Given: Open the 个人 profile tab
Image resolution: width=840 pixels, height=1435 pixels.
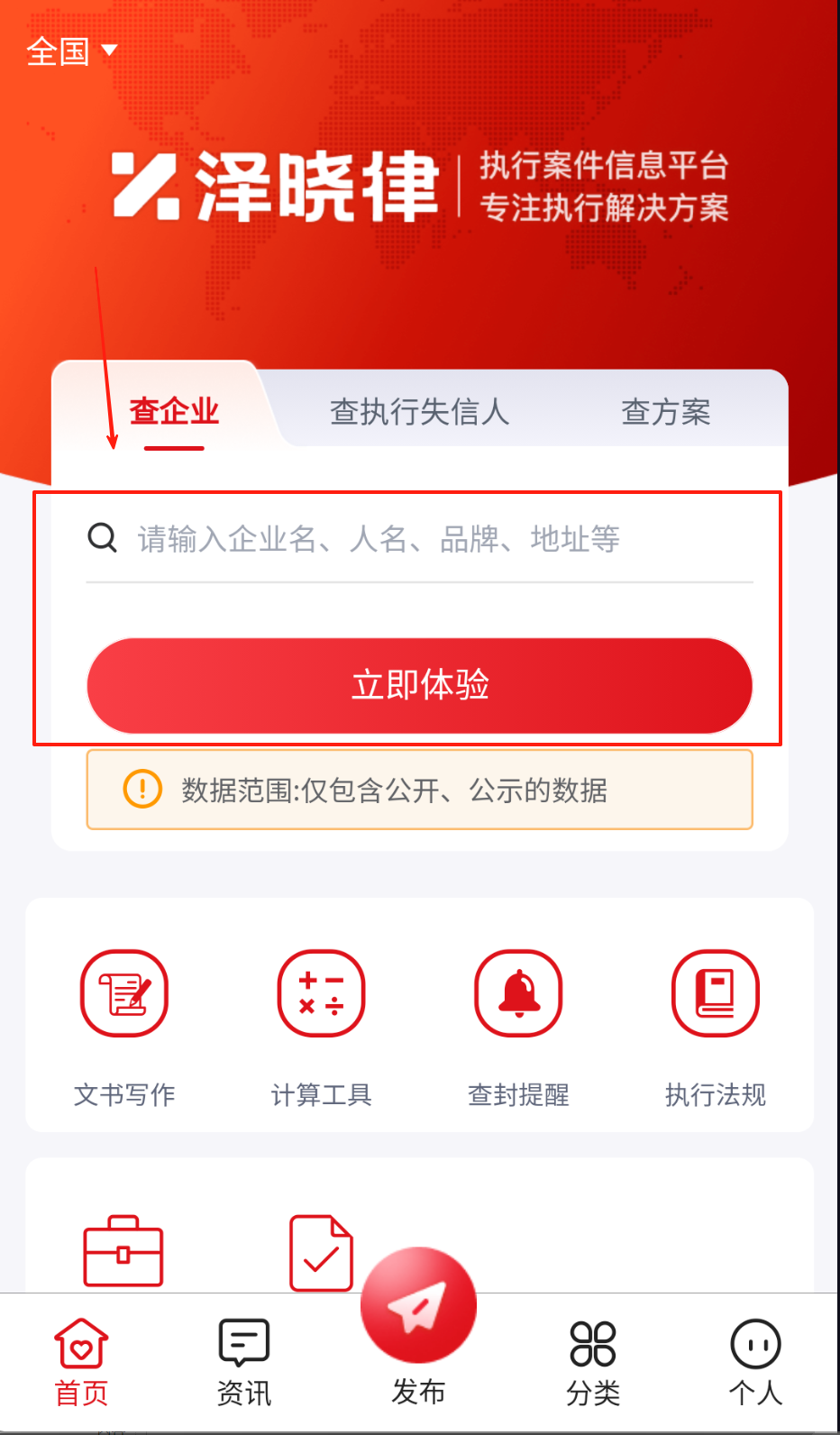Looking at the screenshot, I should point(755,1363).
